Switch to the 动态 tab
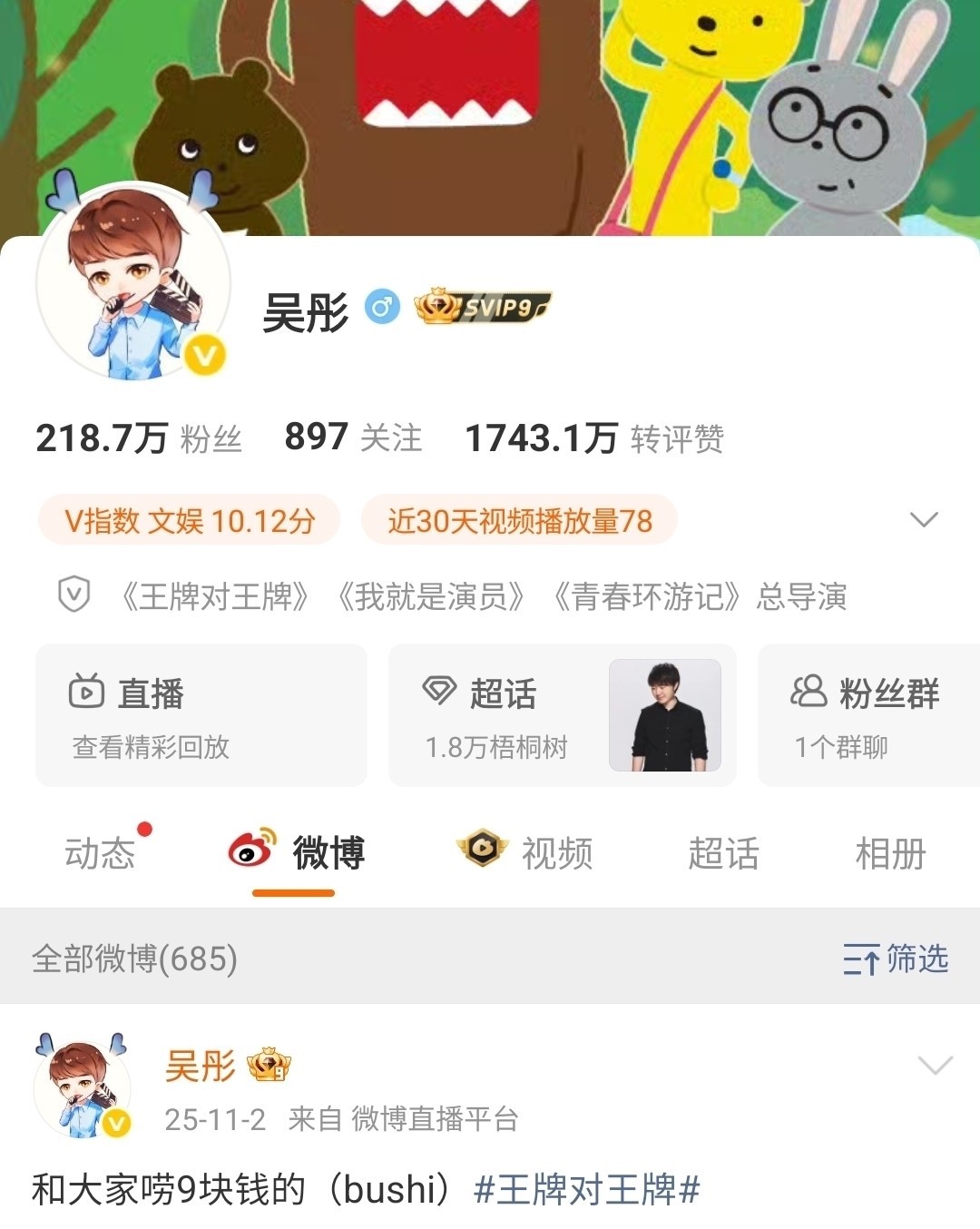 pos(100,854)
